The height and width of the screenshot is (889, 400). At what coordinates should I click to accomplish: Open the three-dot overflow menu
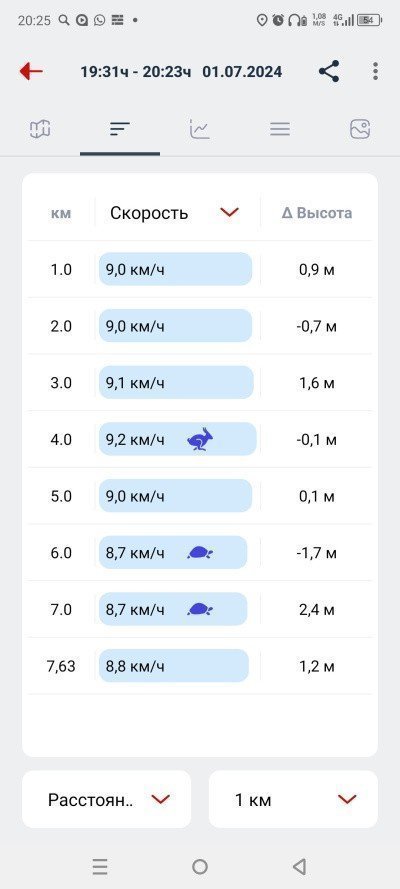[x=375, y=71]
